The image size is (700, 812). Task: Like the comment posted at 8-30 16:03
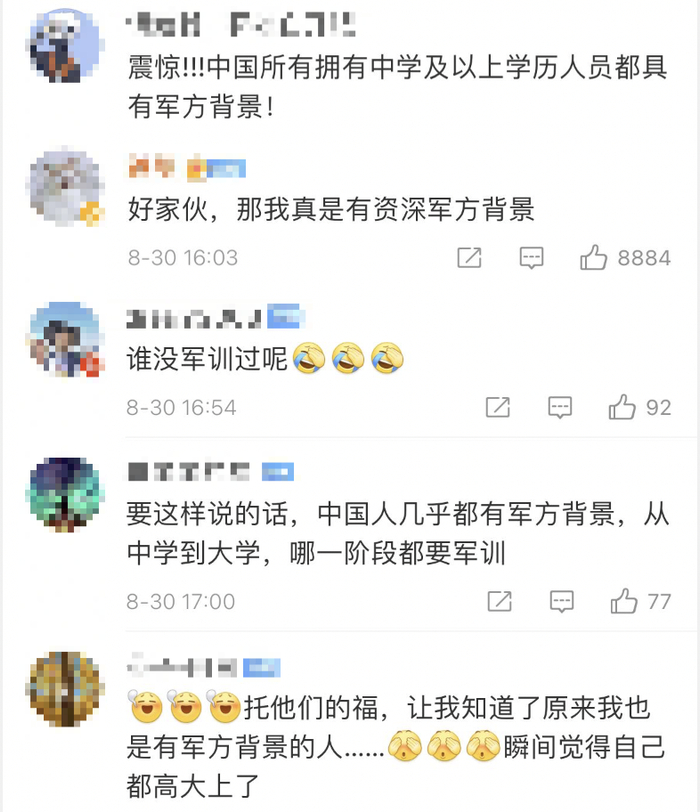[x=593, y=257]
